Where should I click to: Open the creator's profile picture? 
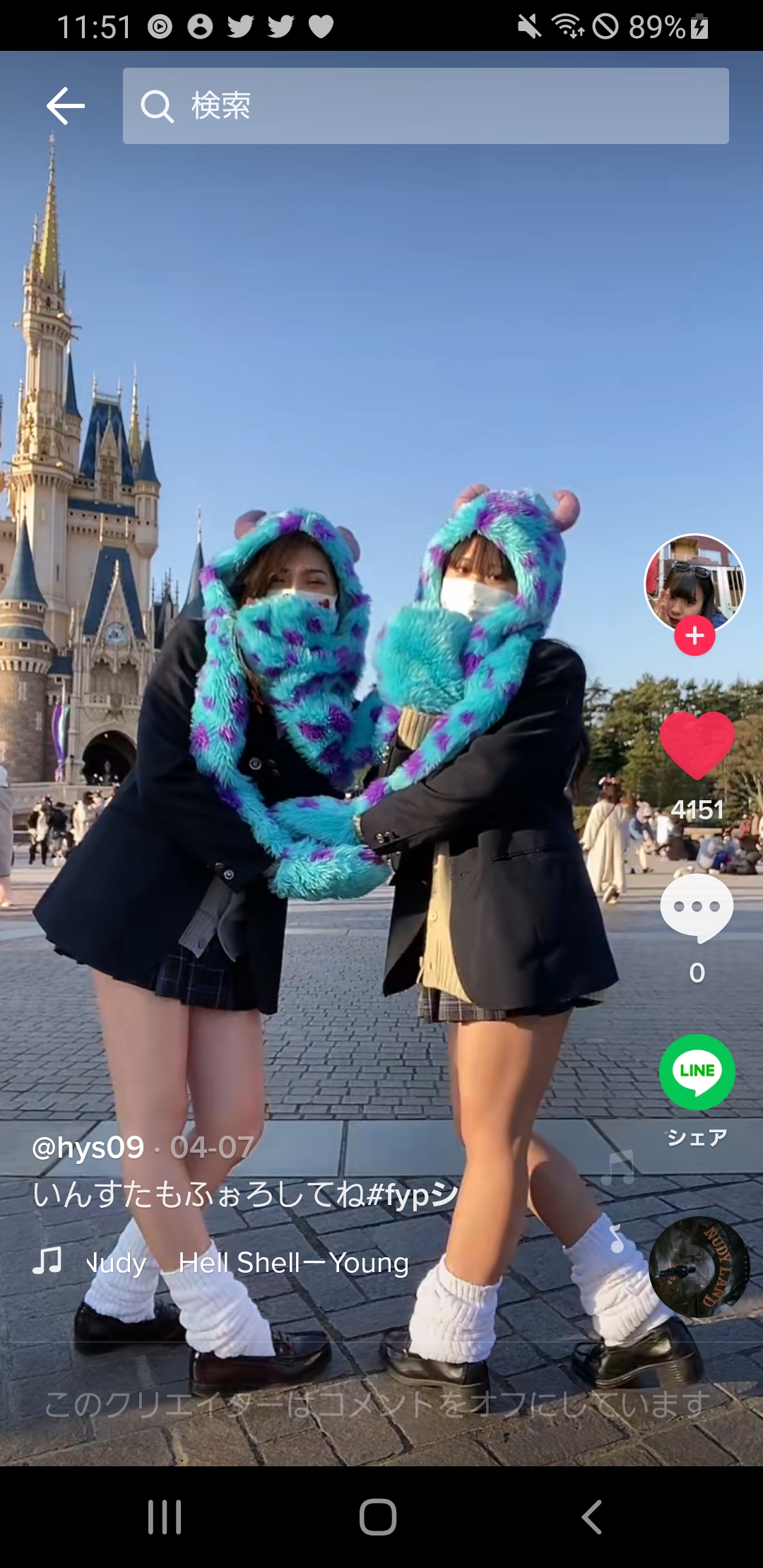pyautogui.click(x=694, y=583)
